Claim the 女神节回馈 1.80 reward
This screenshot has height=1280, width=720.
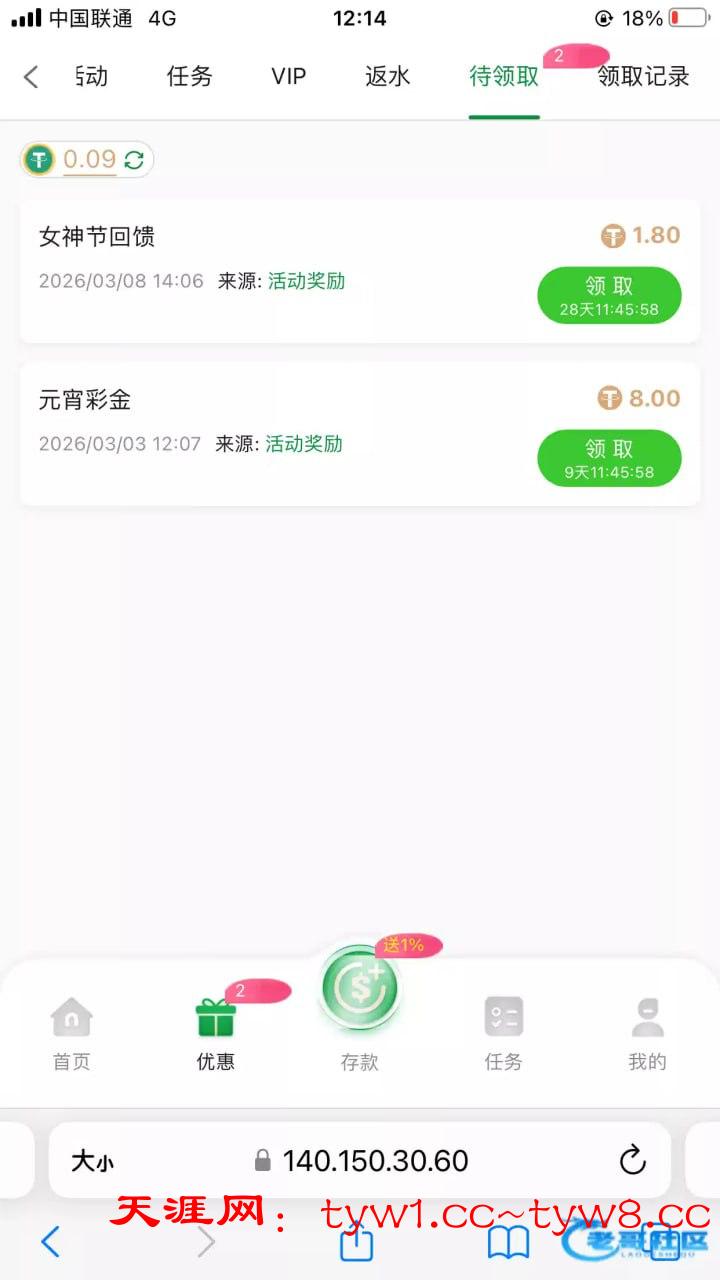point(609,295)
